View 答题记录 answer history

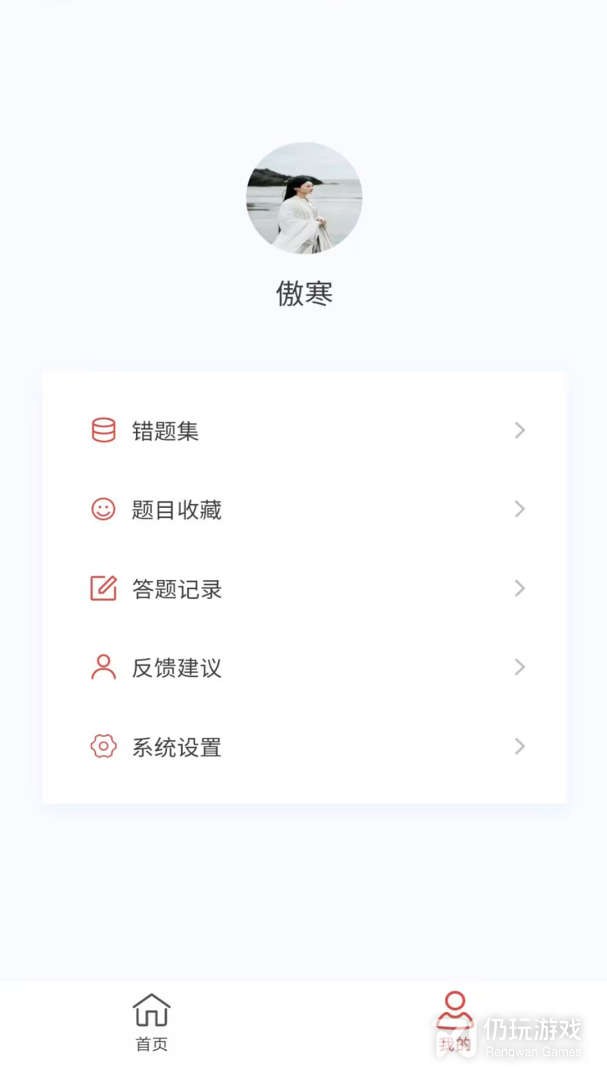tap(304, 589)
